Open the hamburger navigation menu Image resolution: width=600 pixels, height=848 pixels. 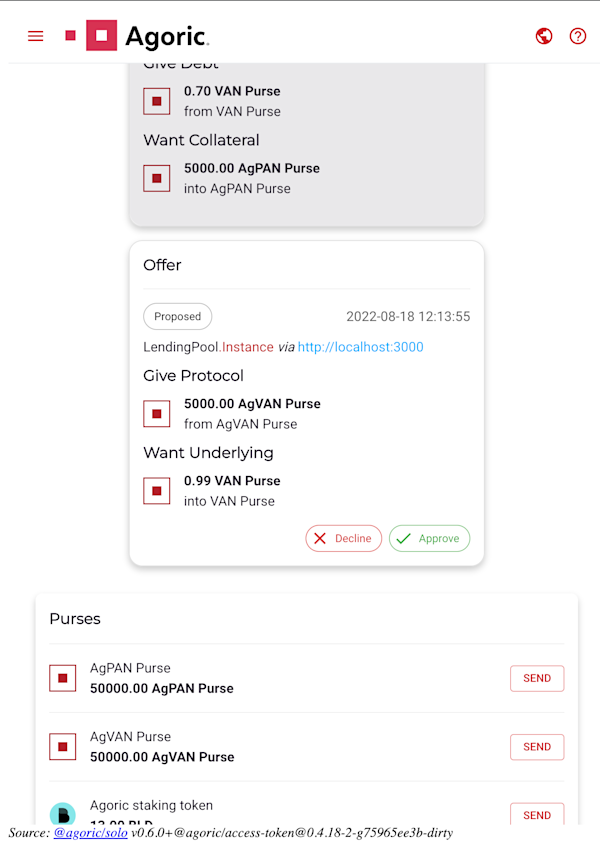pos(36,36)
